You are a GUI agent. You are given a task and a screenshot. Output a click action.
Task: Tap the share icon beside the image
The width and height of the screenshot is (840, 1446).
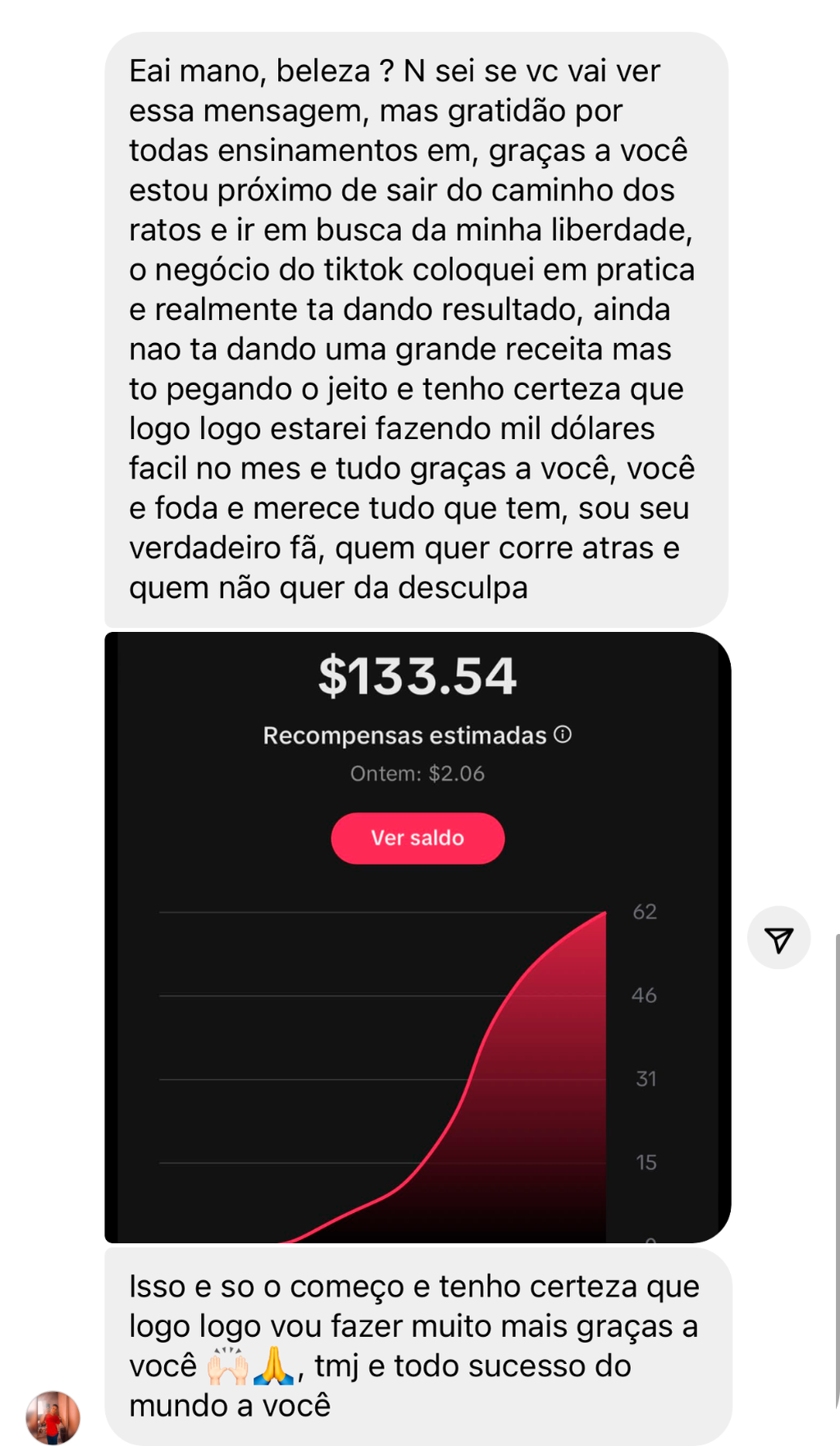click(778, 938)
